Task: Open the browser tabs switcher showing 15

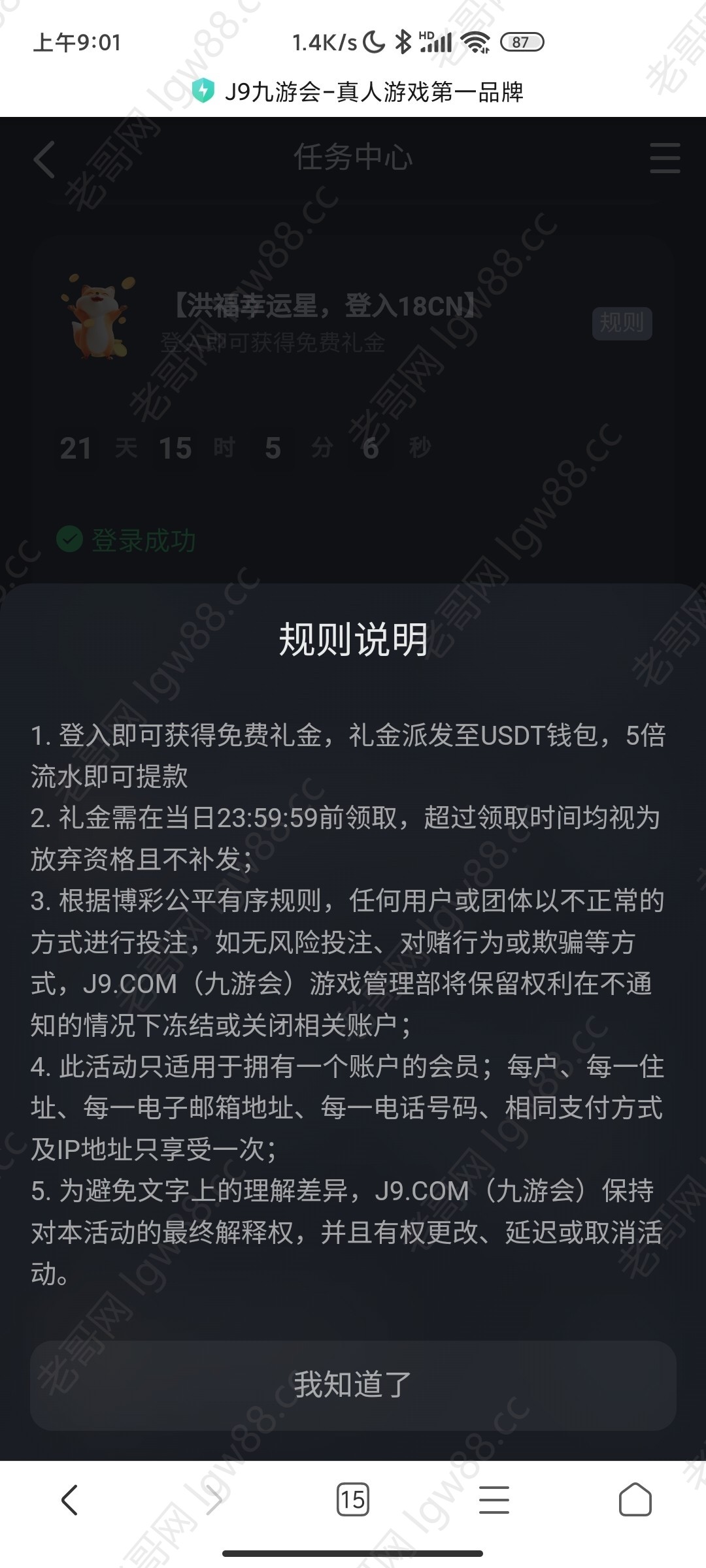Action: tap(352, 1499)
